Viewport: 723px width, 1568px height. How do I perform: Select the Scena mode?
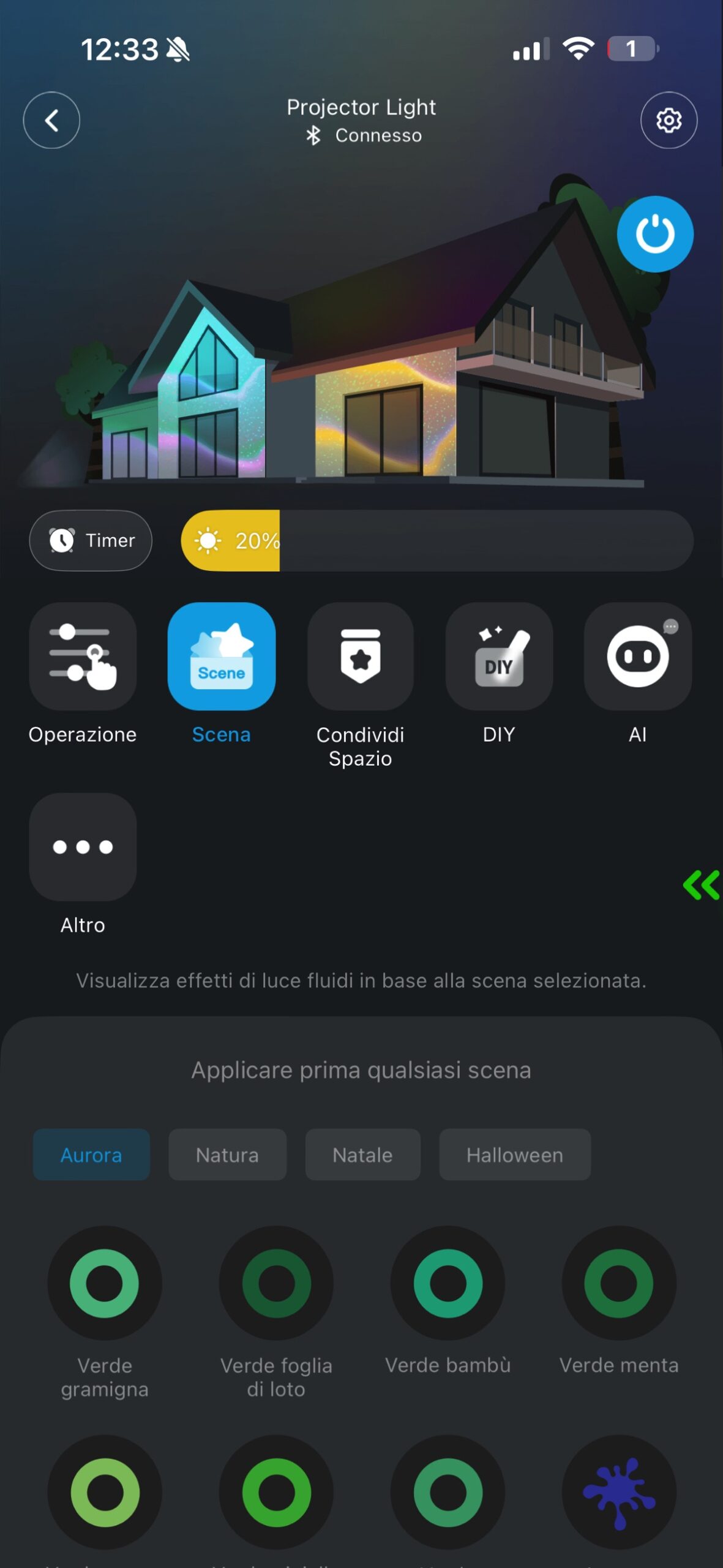(x=222, y=657)
